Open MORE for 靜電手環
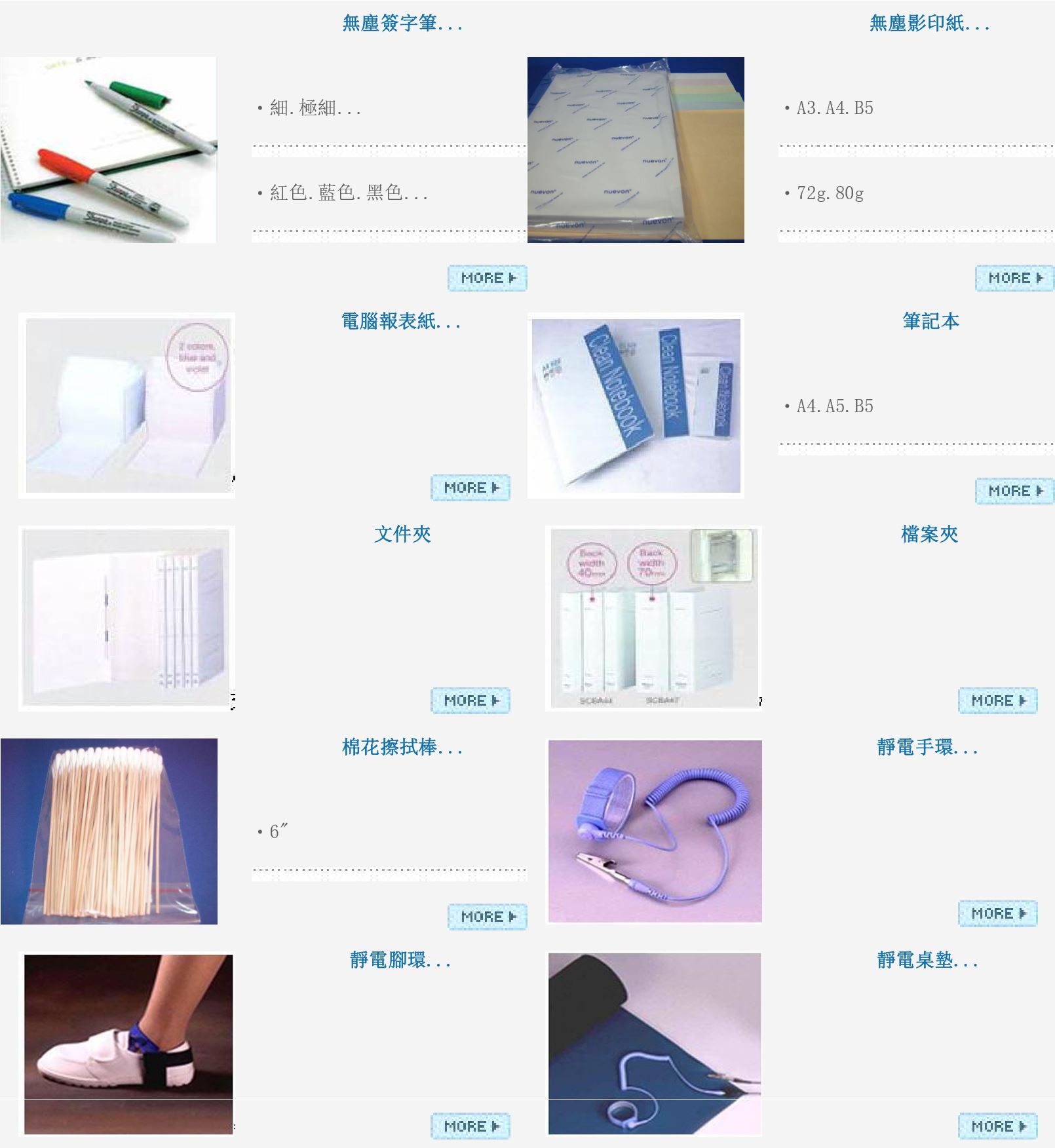Screen dimensions: 1055x1148 coord(997,913)
